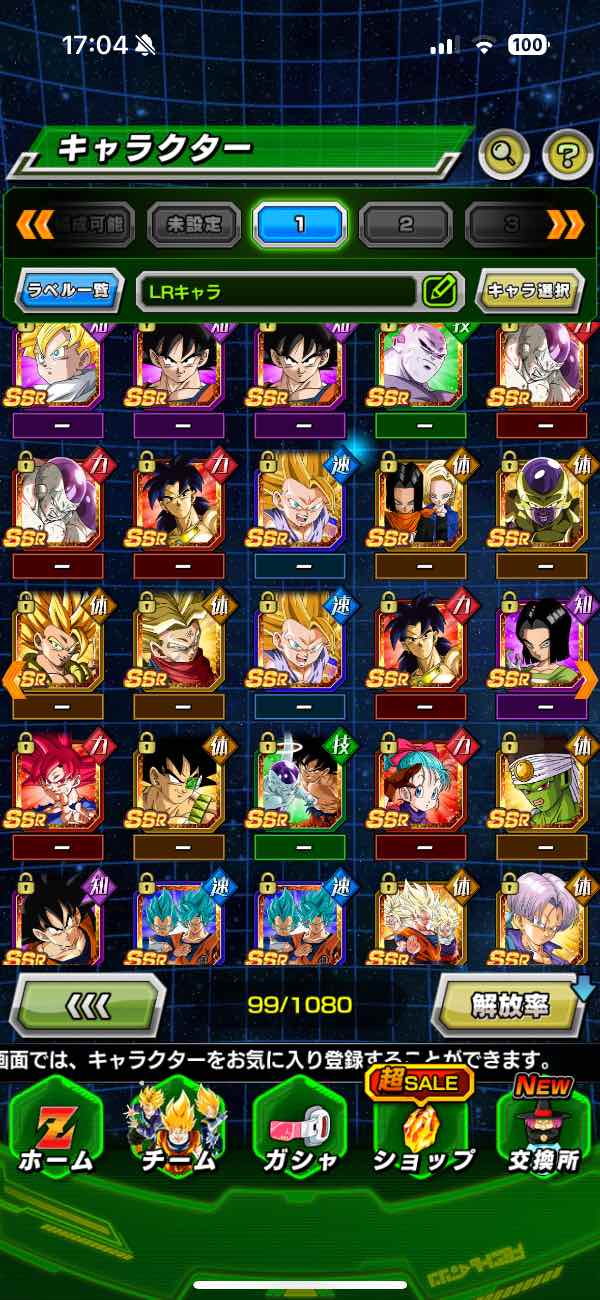This screenshot has height=1300, width=600.
Task: Open the ラベル一覧 label list
Action: 69,291
